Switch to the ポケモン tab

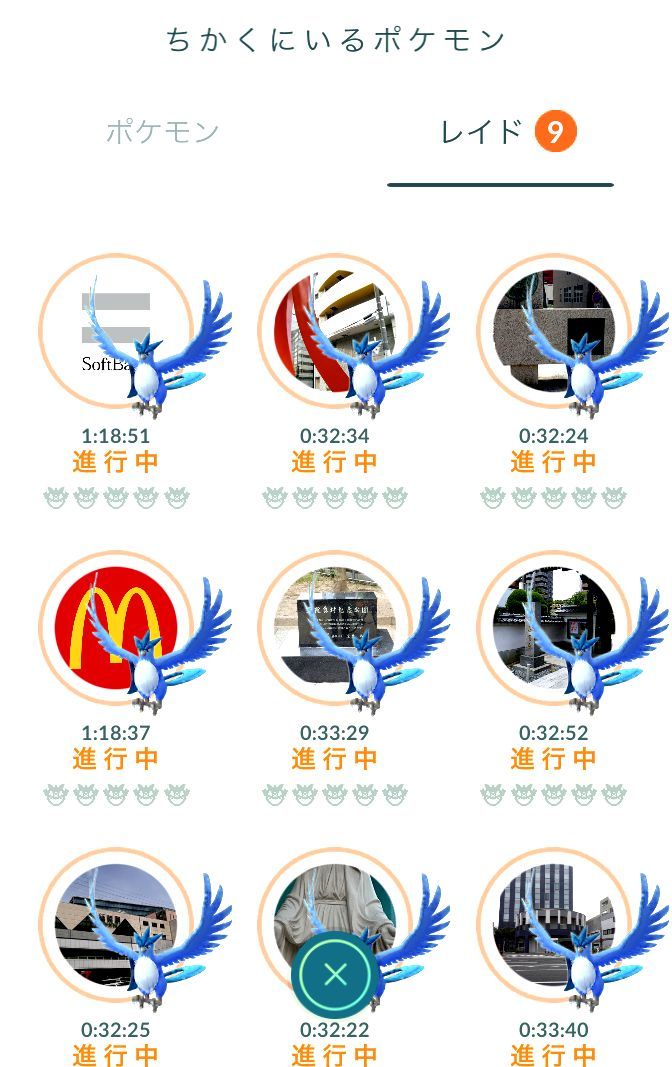point(162,131)
